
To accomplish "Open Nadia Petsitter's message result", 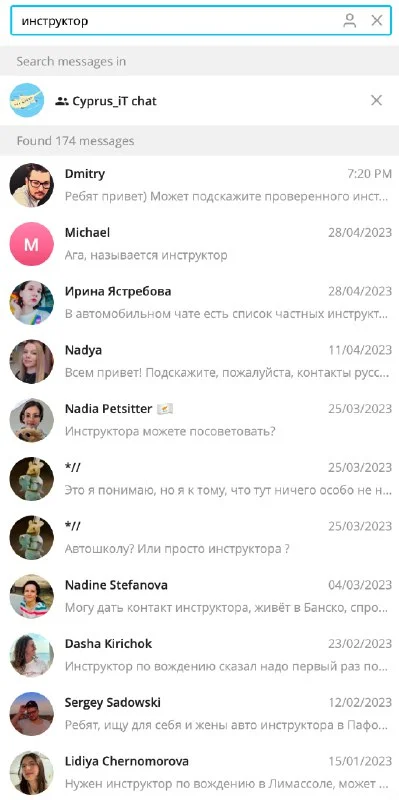I will coord(200,419).
